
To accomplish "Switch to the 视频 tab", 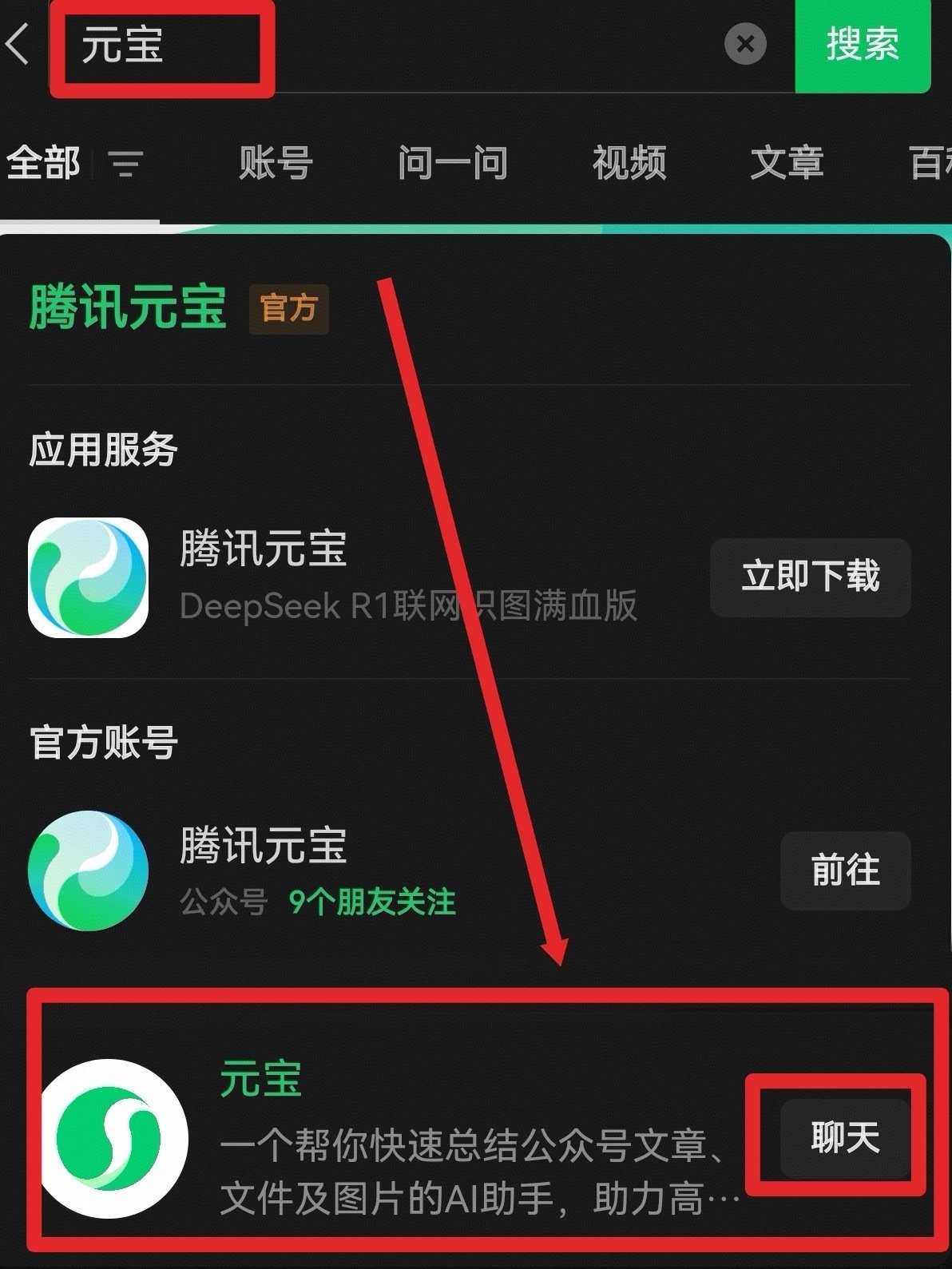I will [629, 164].
